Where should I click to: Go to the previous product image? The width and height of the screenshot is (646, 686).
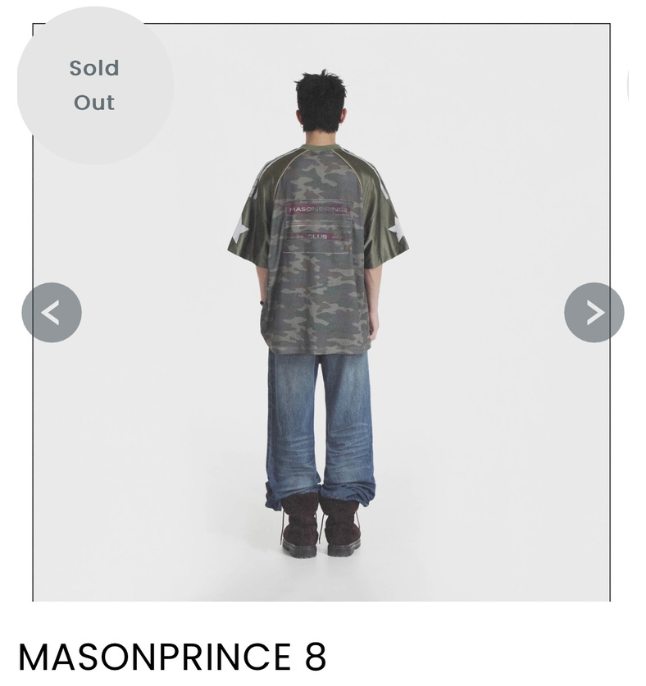click(51, 313)
